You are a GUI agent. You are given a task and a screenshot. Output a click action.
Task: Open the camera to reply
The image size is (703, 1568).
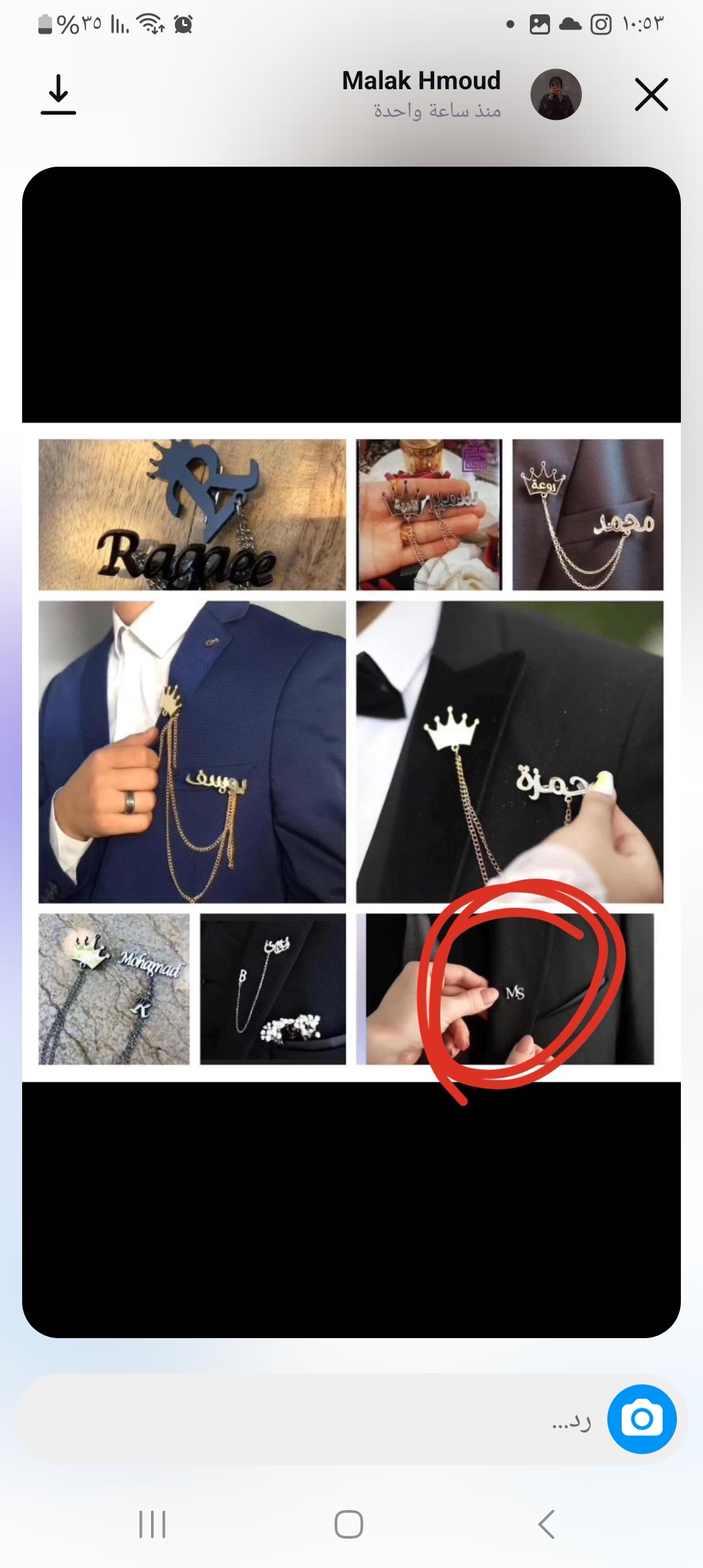pos(641,1419)
